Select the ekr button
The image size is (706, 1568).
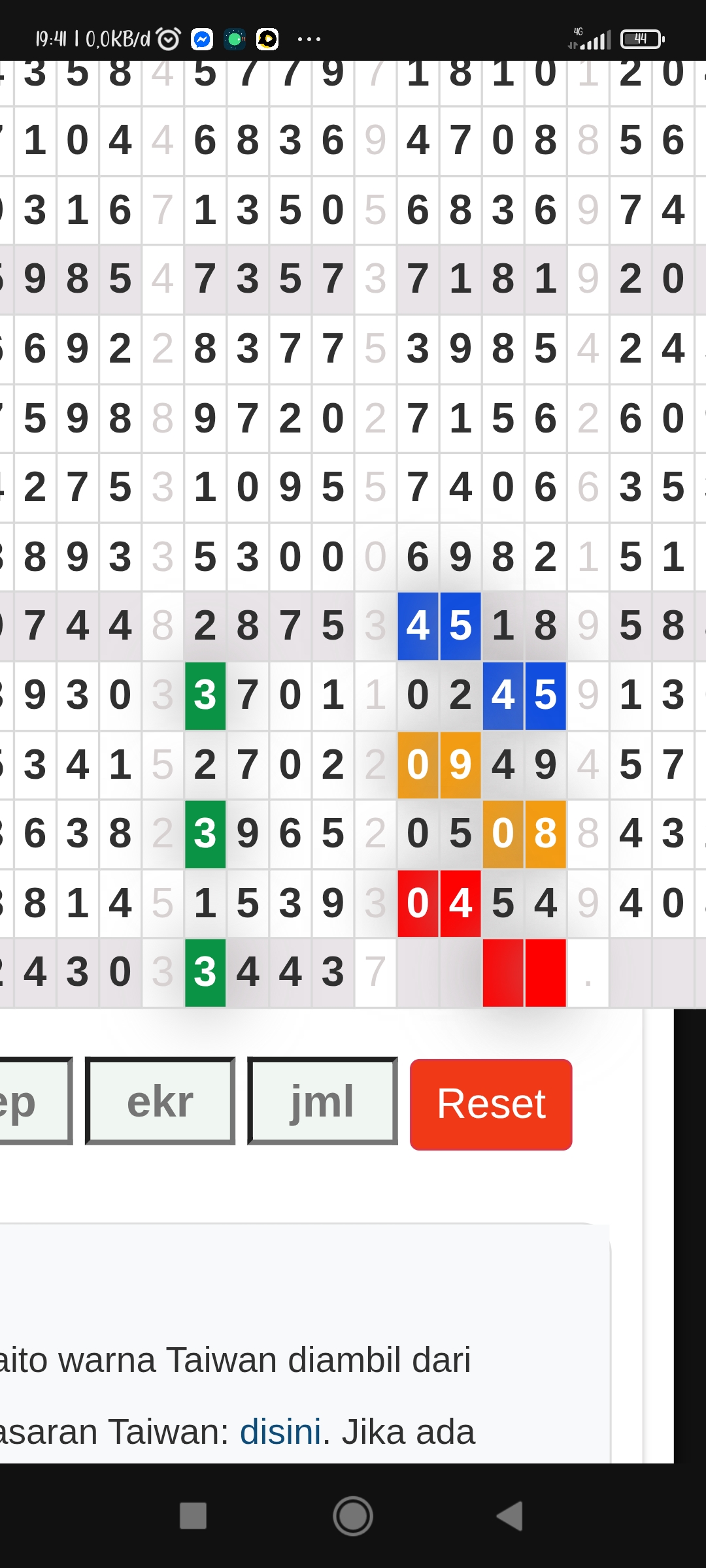pos(160,1102)
